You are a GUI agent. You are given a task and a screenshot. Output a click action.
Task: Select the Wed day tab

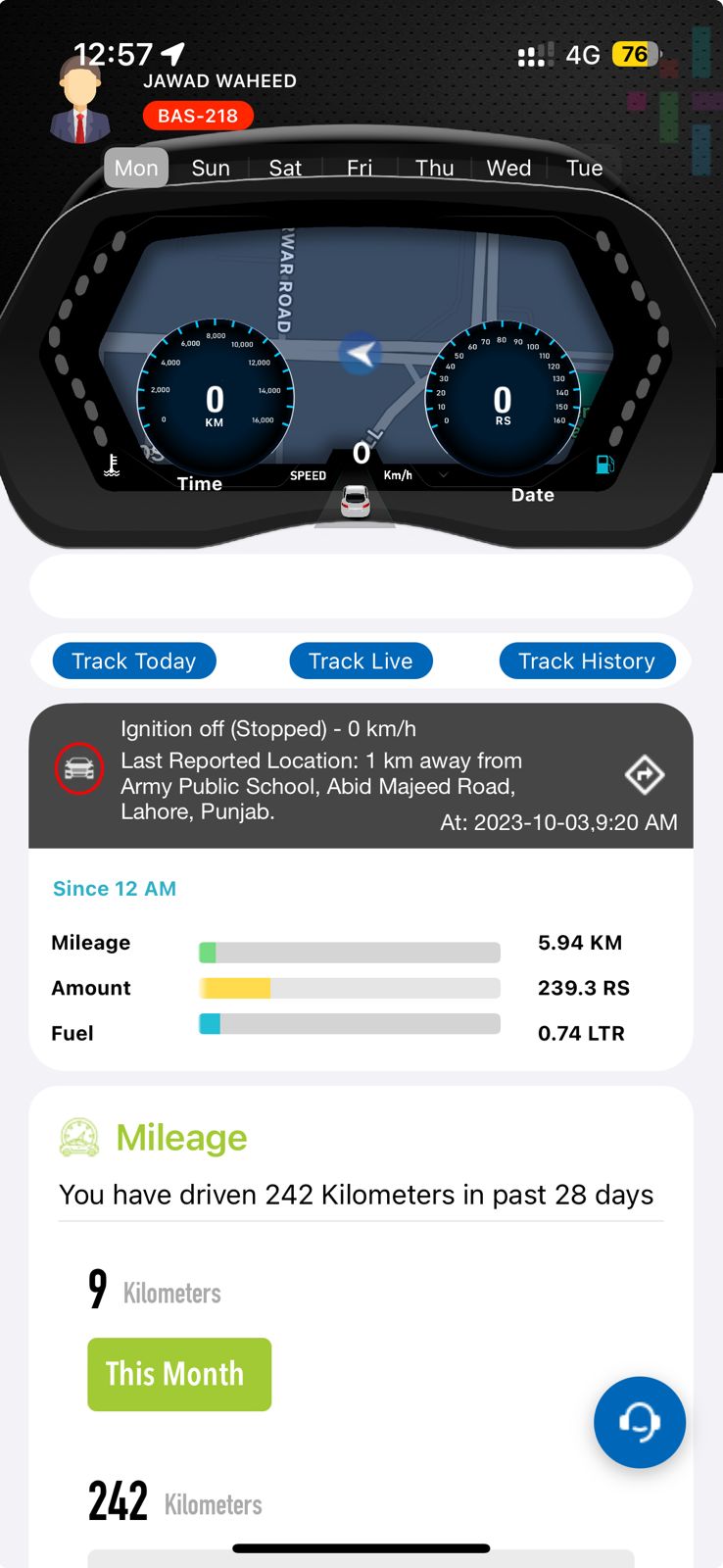coord(508,169)
